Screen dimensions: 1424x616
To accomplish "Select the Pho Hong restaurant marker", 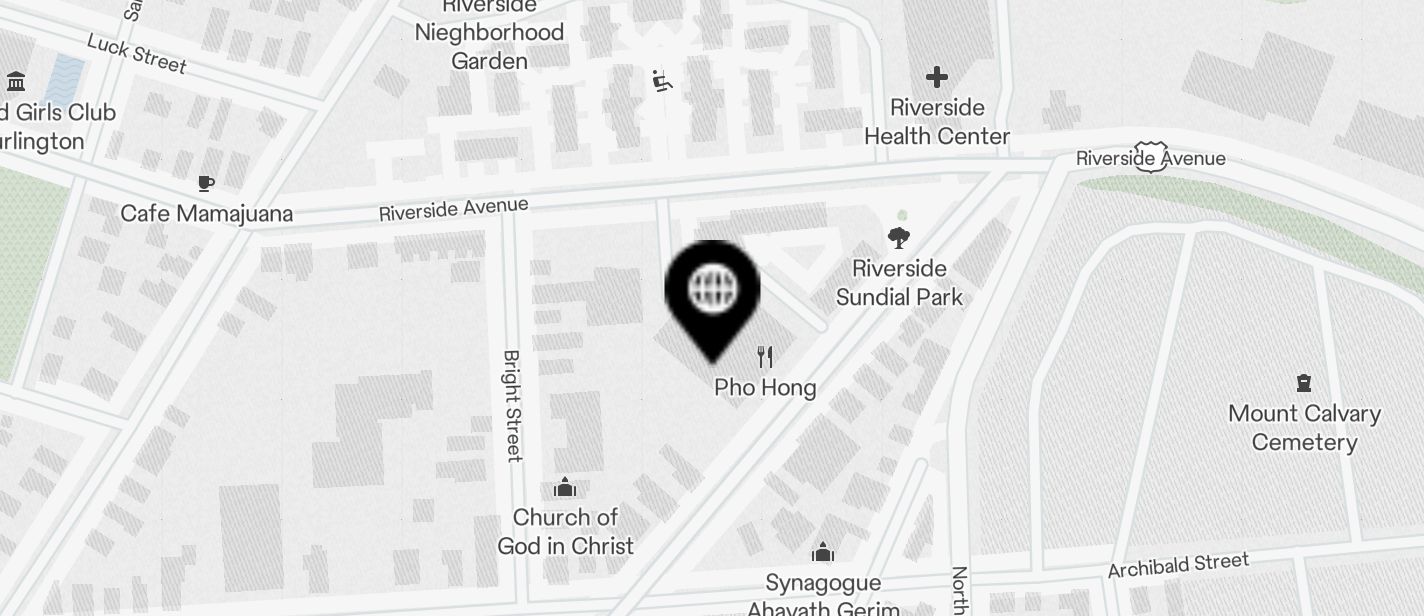I will click(765, 357).
